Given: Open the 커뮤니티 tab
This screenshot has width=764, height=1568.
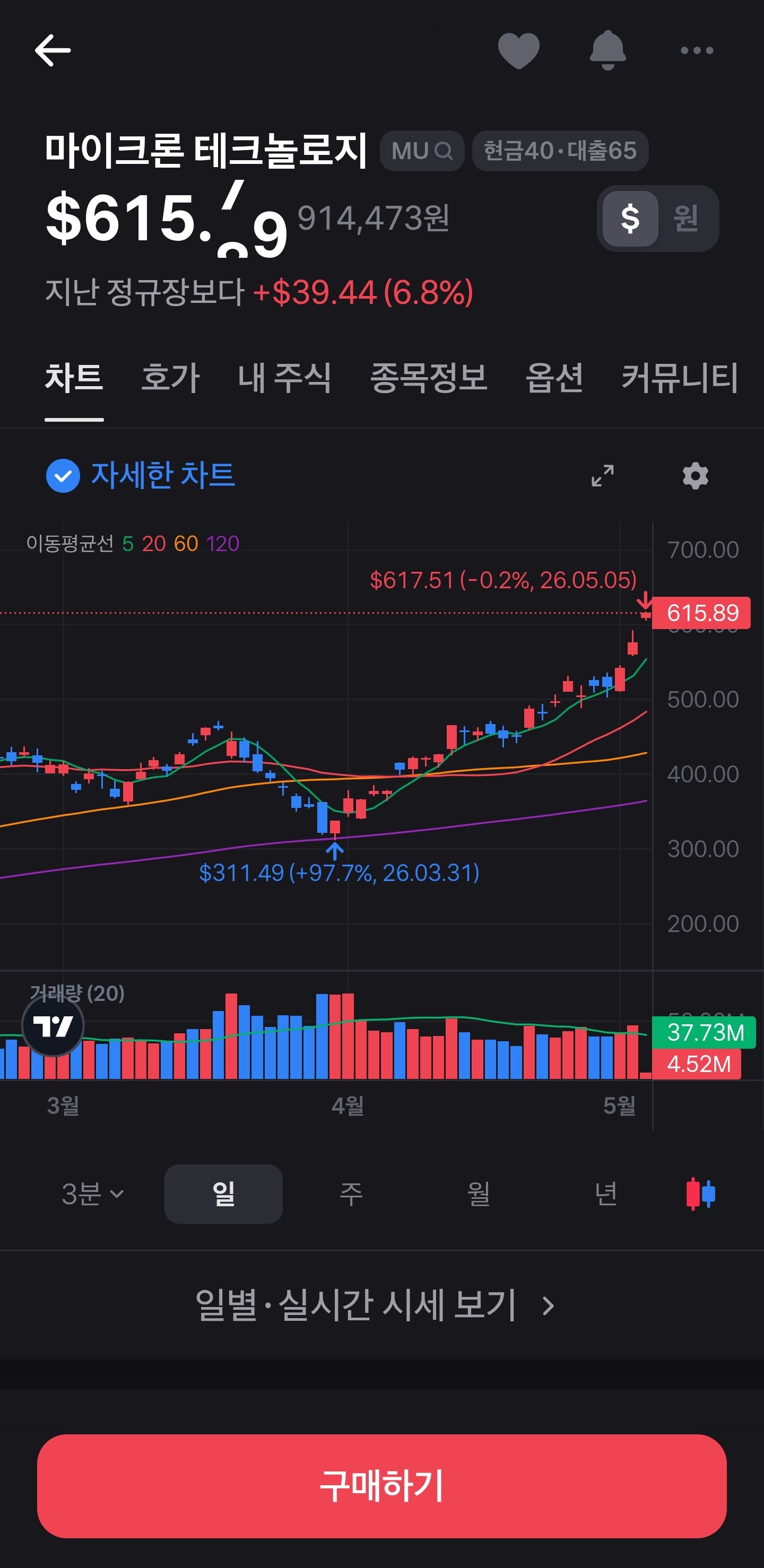Looking at the screenshot, I should 680,377.
